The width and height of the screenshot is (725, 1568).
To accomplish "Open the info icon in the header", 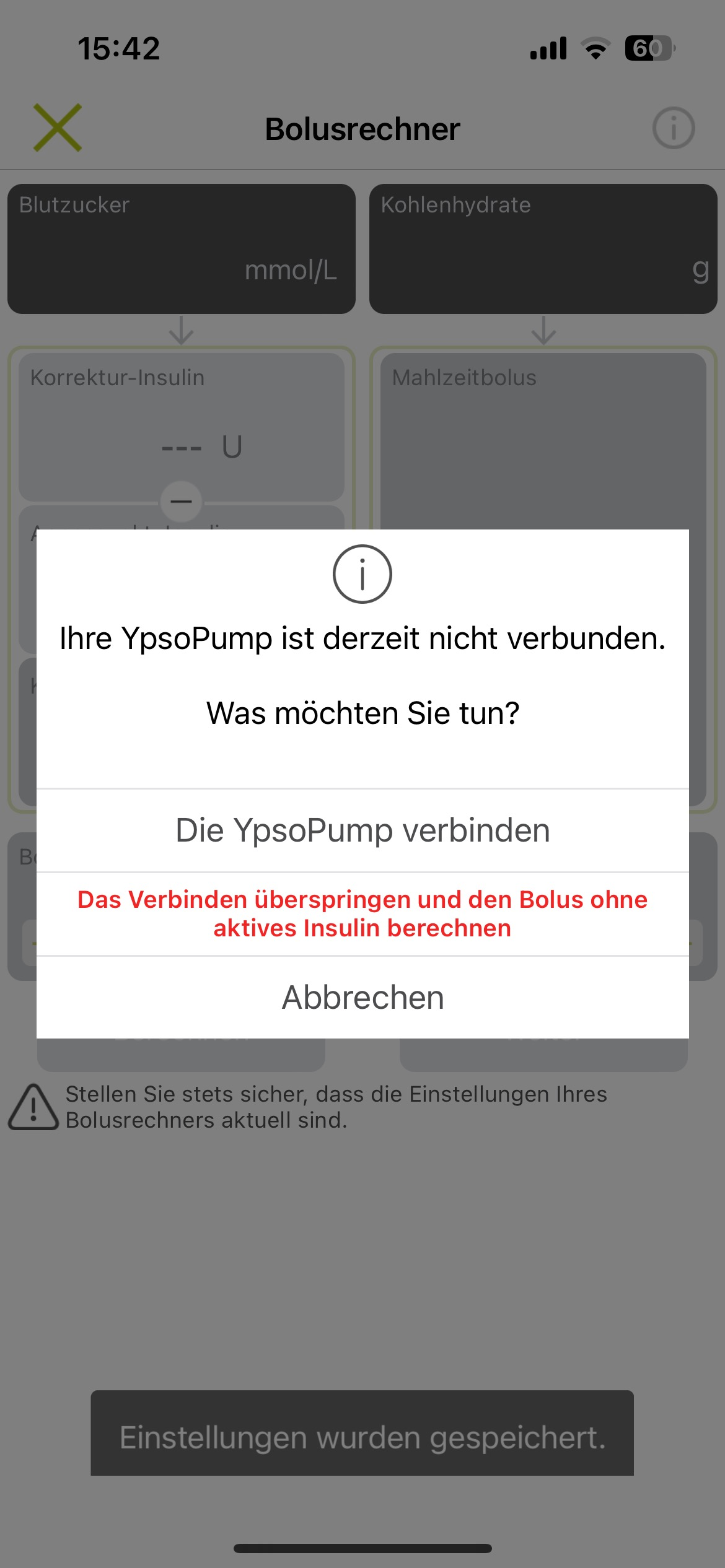I will (x=674, y=128).
